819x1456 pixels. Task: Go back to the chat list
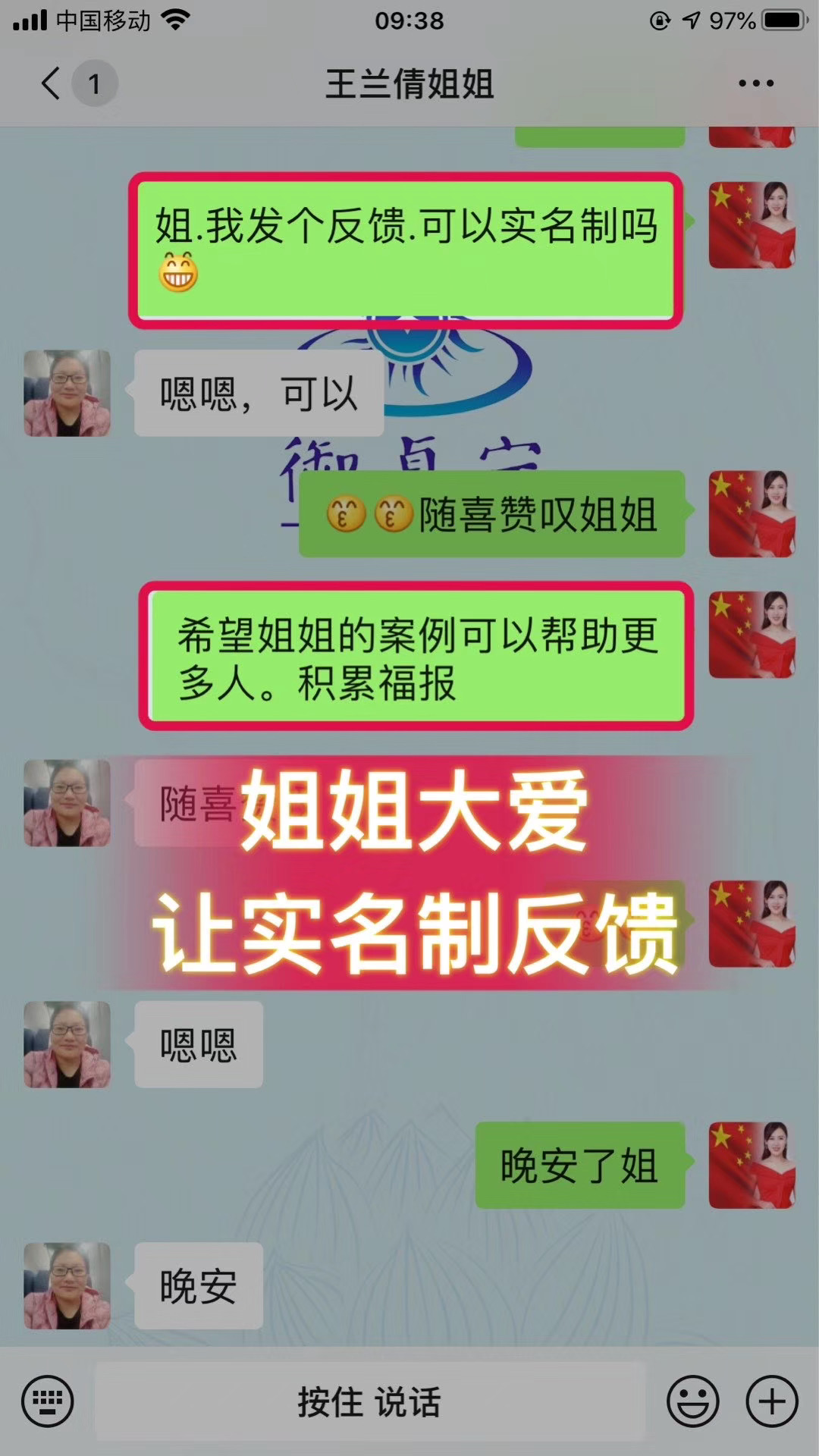point(52,83)
